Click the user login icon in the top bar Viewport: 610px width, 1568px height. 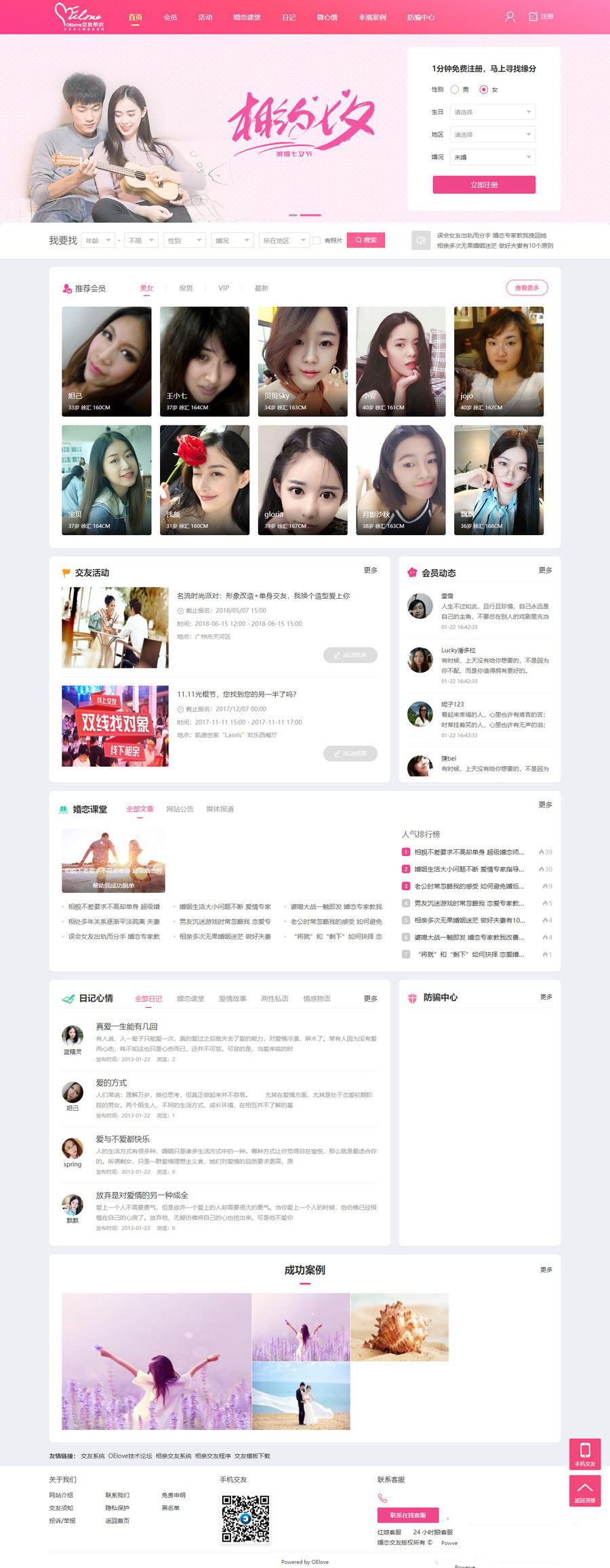[x=510, y=16]
